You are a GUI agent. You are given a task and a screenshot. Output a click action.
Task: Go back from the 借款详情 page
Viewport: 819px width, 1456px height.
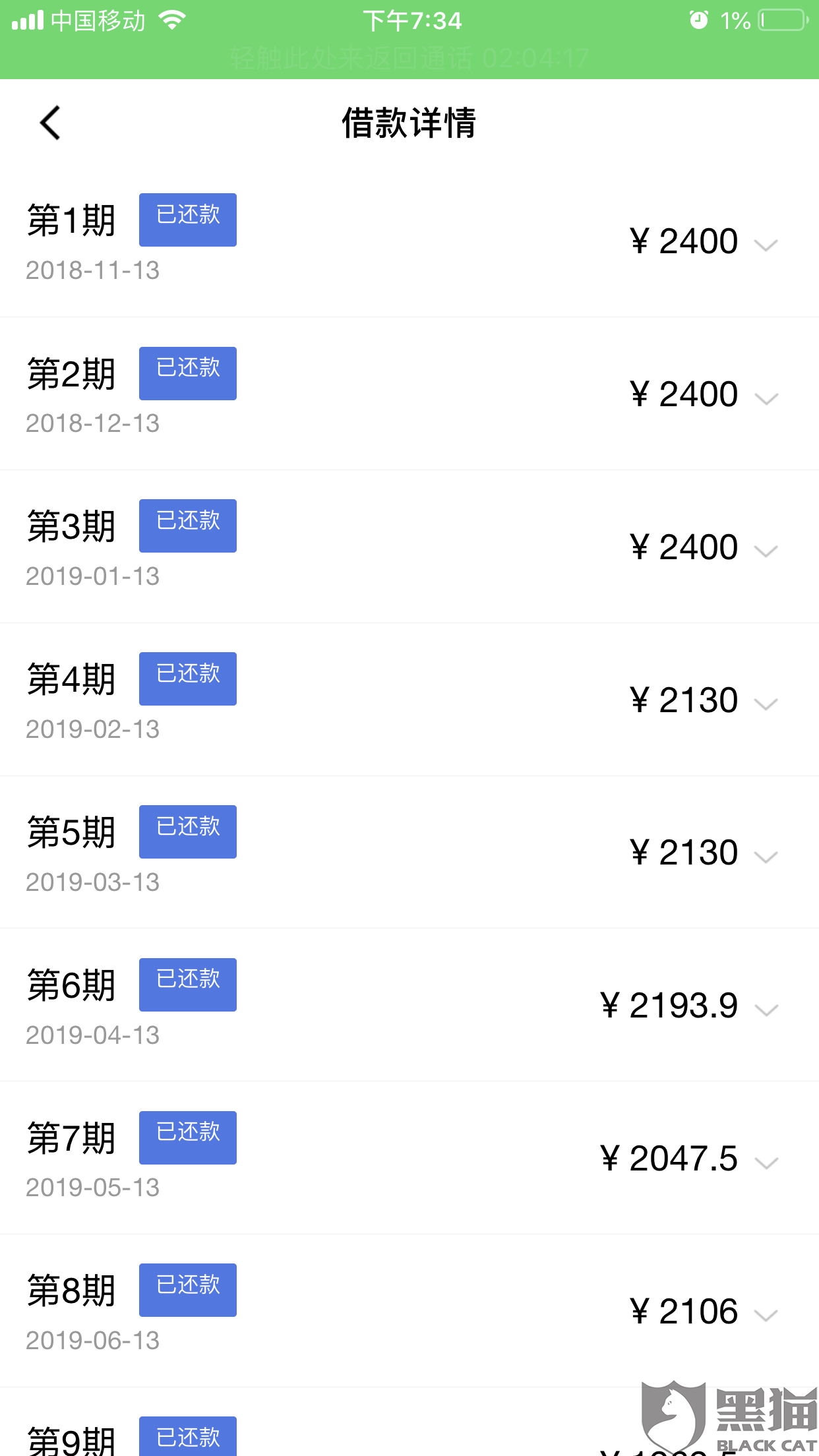pyautogui.click(x=50, y=123)
